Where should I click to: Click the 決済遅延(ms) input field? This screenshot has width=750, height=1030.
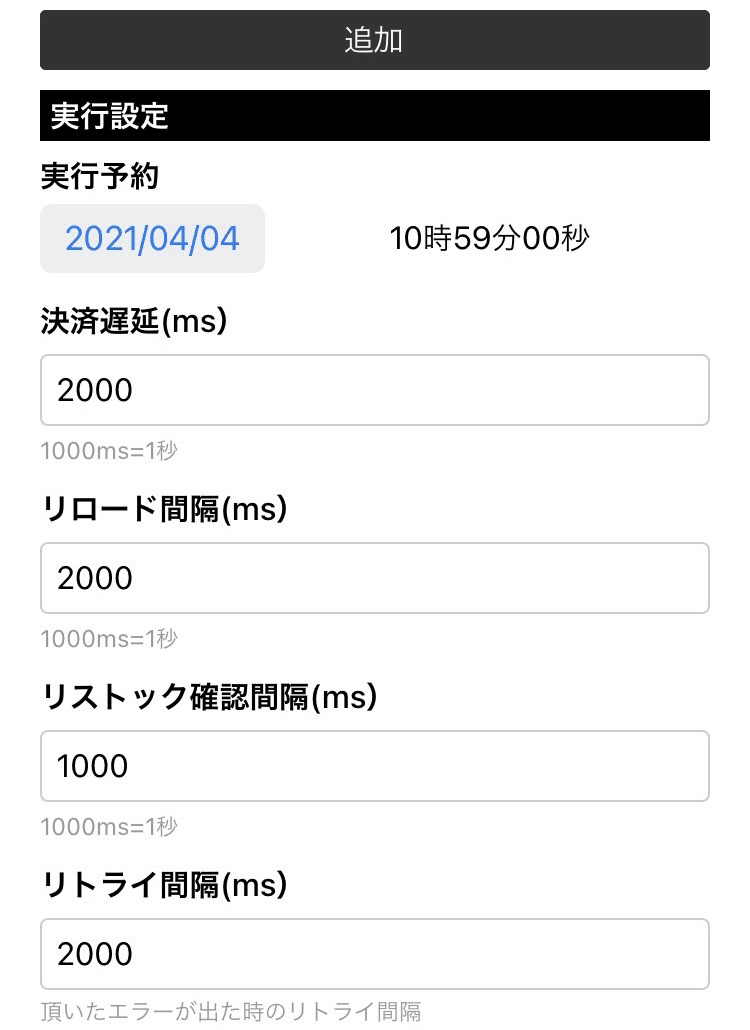375,390
